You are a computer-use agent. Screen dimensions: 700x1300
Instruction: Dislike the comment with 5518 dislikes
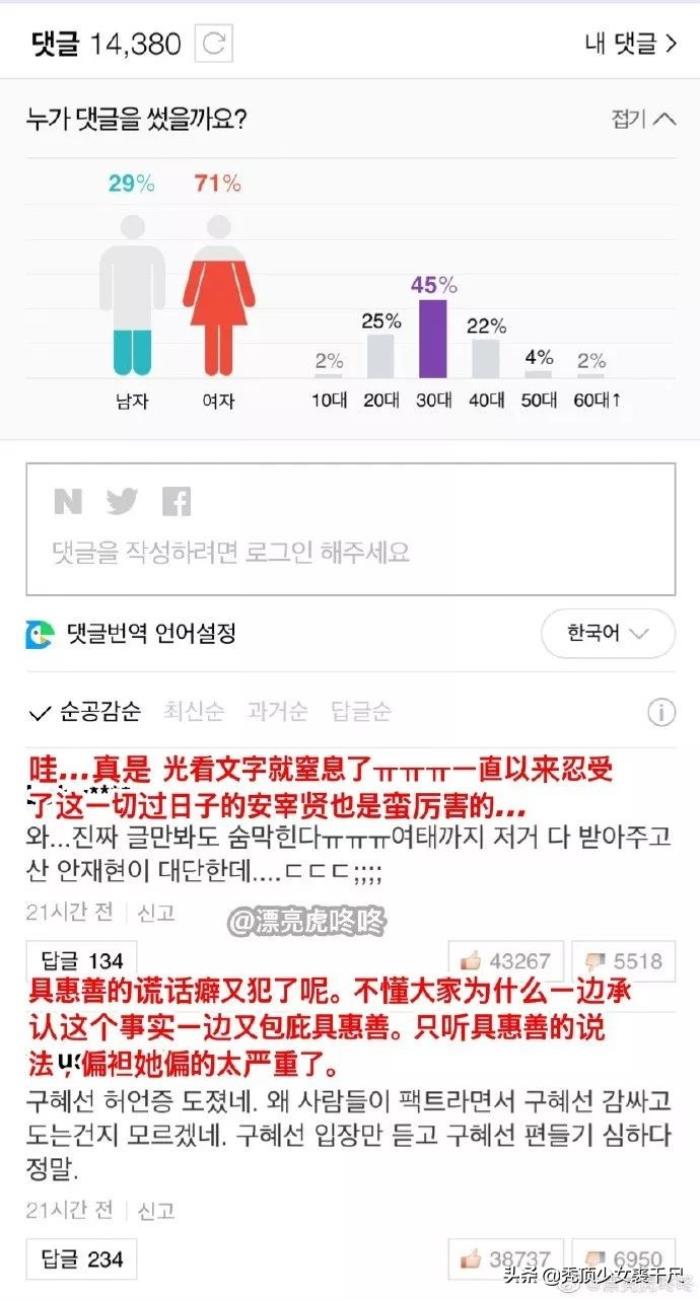[623, 961]
